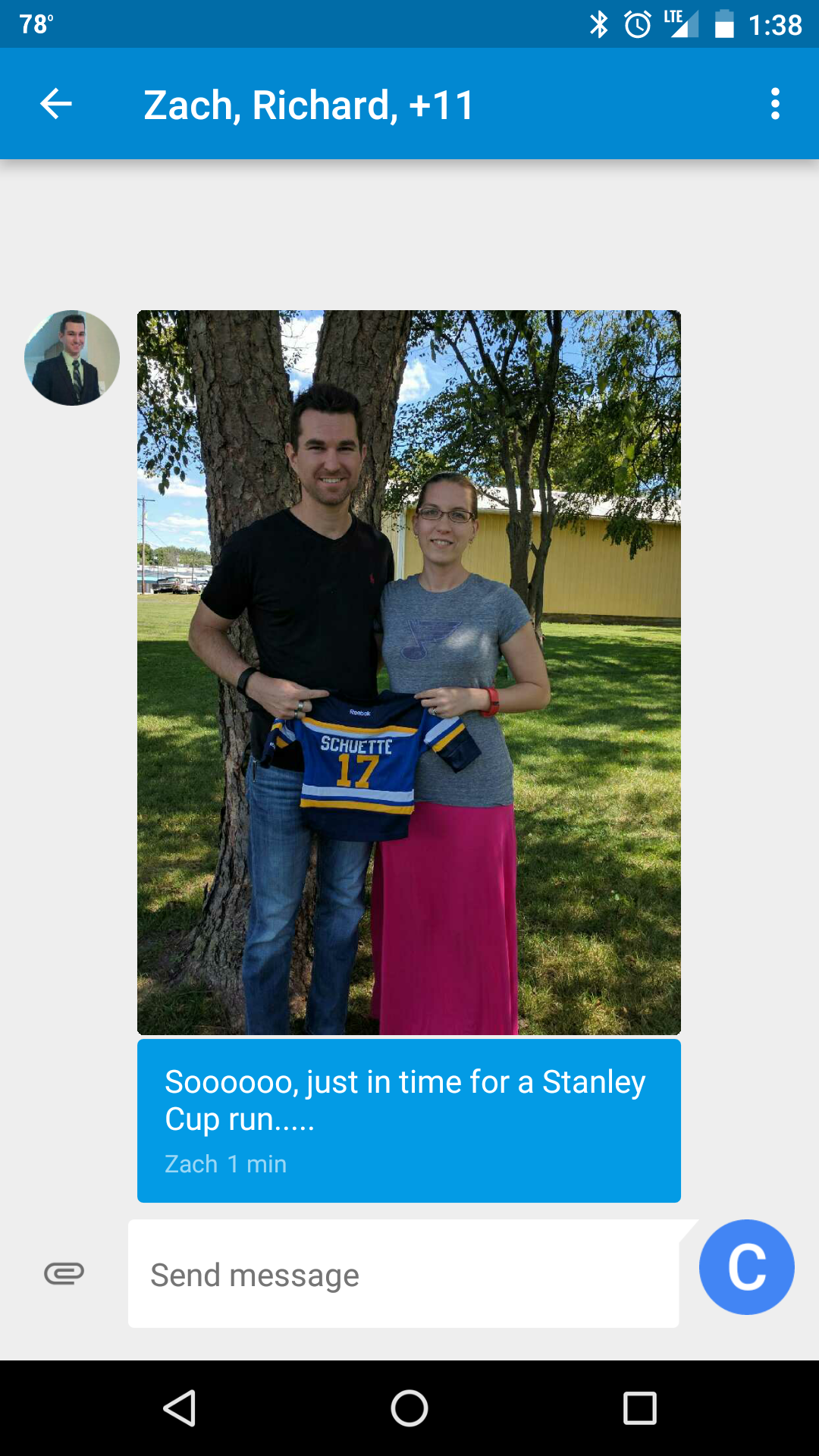The width and height of the screenshot is (819, 1456).
Task: Tap the blue C send button
Action: [x=746, y=1267]
